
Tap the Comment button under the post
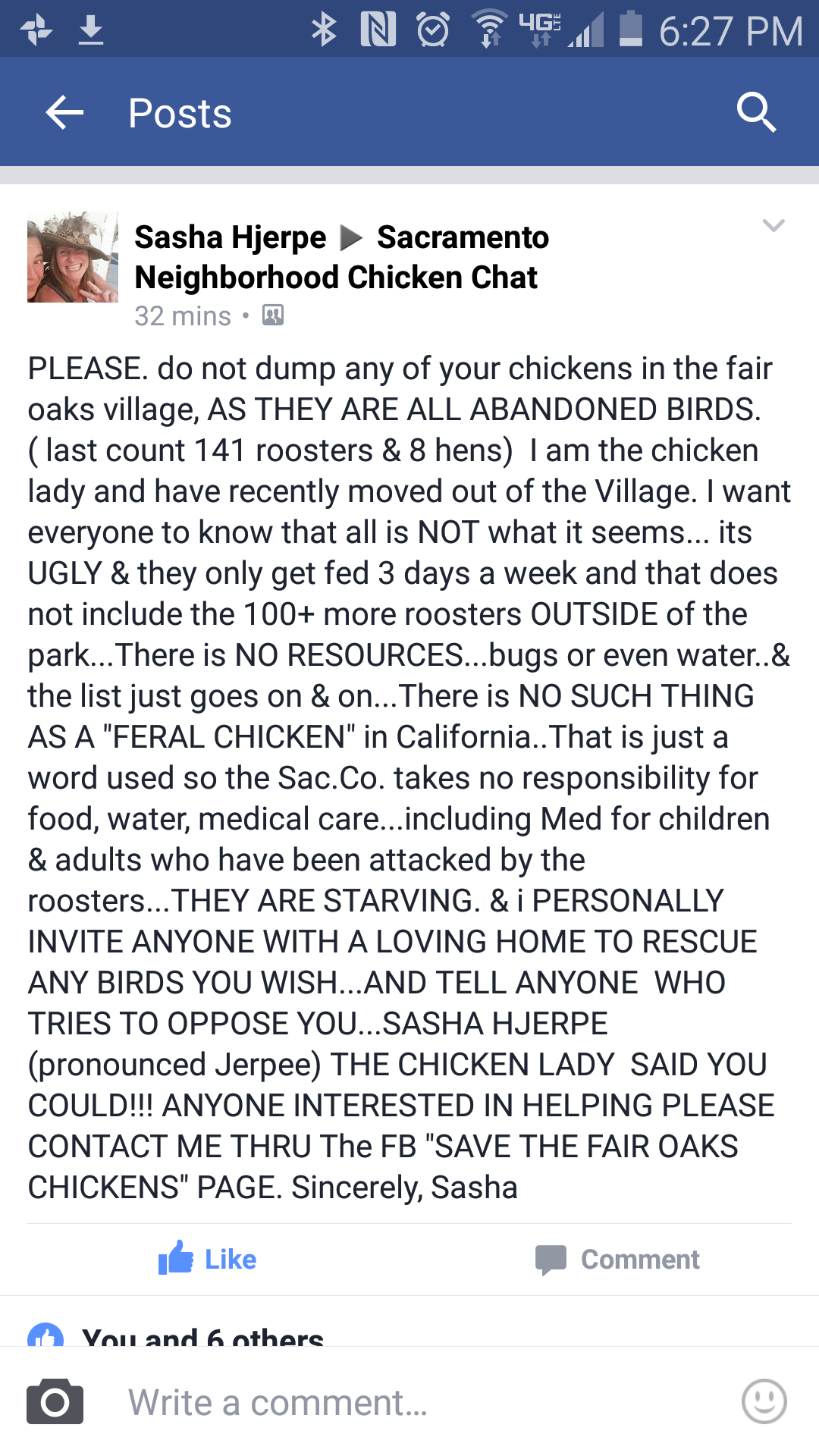click(617, 1259)
